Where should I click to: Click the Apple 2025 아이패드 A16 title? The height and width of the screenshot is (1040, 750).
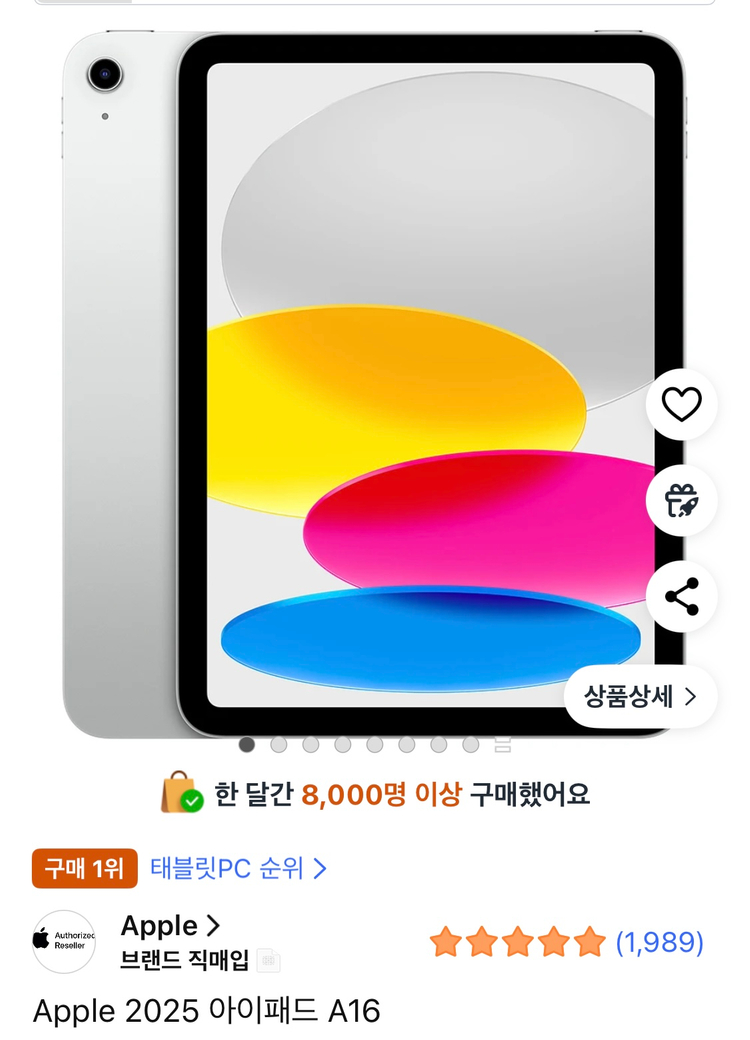pyautogui.click(x=210, y=1012)
